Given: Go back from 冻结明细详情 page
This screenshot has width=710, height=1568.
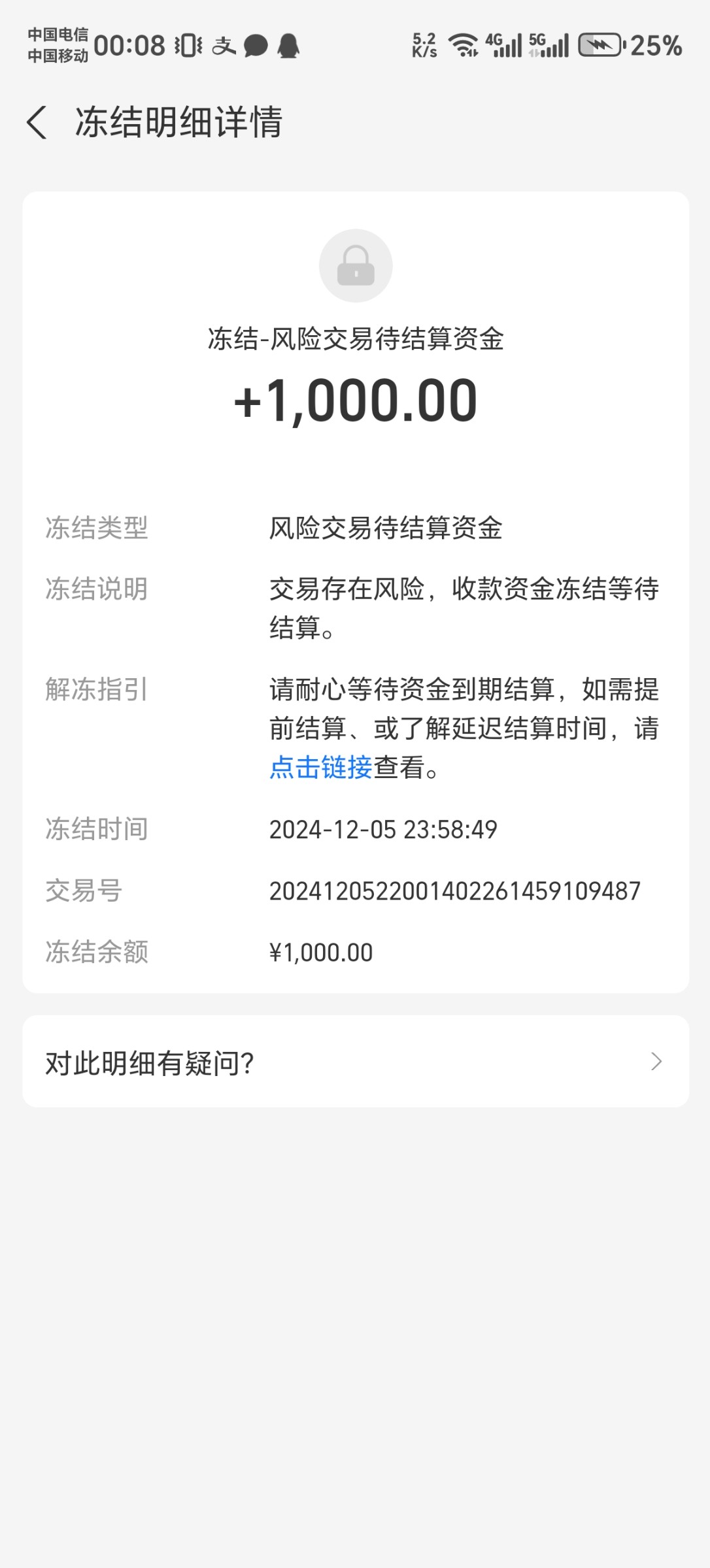Looking at the screenshot, I should click(37, 122).
